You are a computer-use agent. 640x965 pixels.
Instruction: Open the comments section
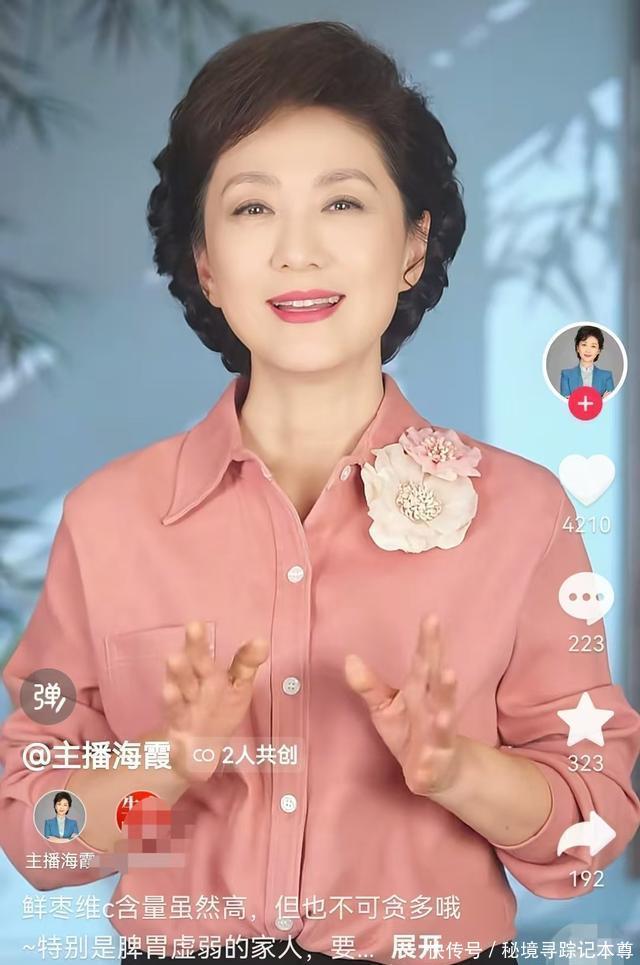tap(586, 598)
